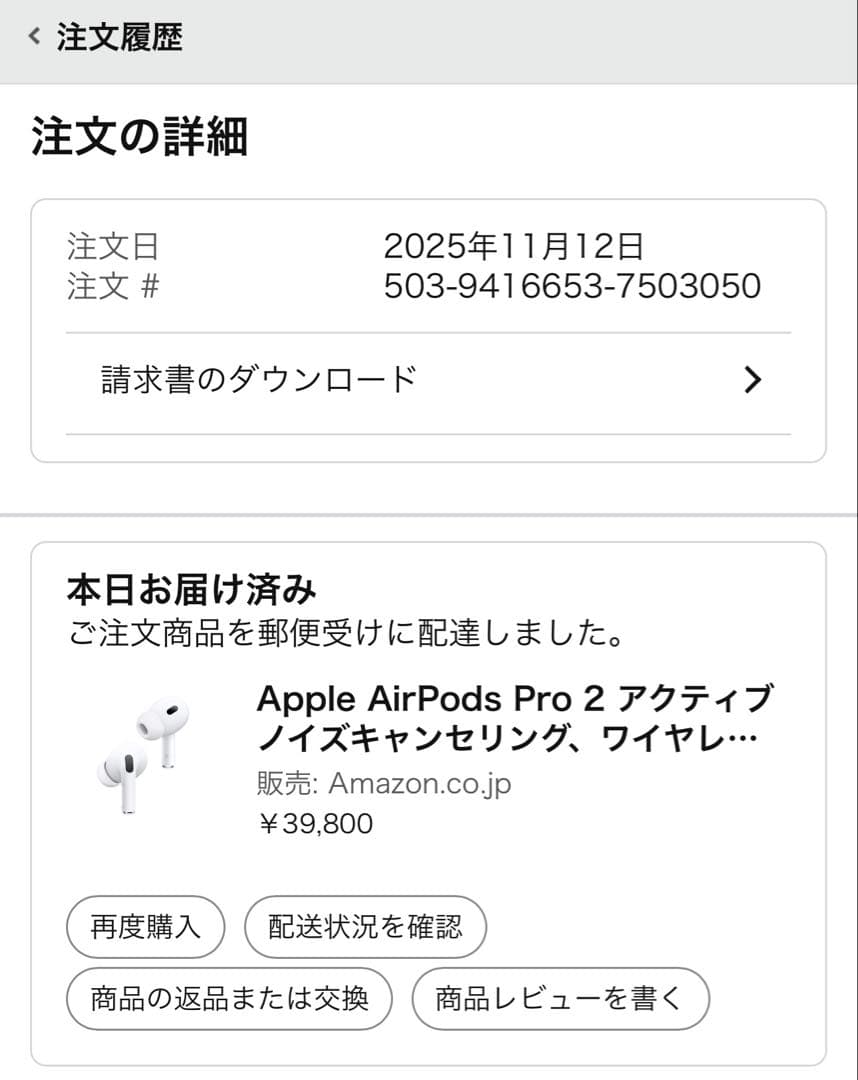Tap the 注文 # label
Screen dimensions: 858x1080
(x=105, y=287)
